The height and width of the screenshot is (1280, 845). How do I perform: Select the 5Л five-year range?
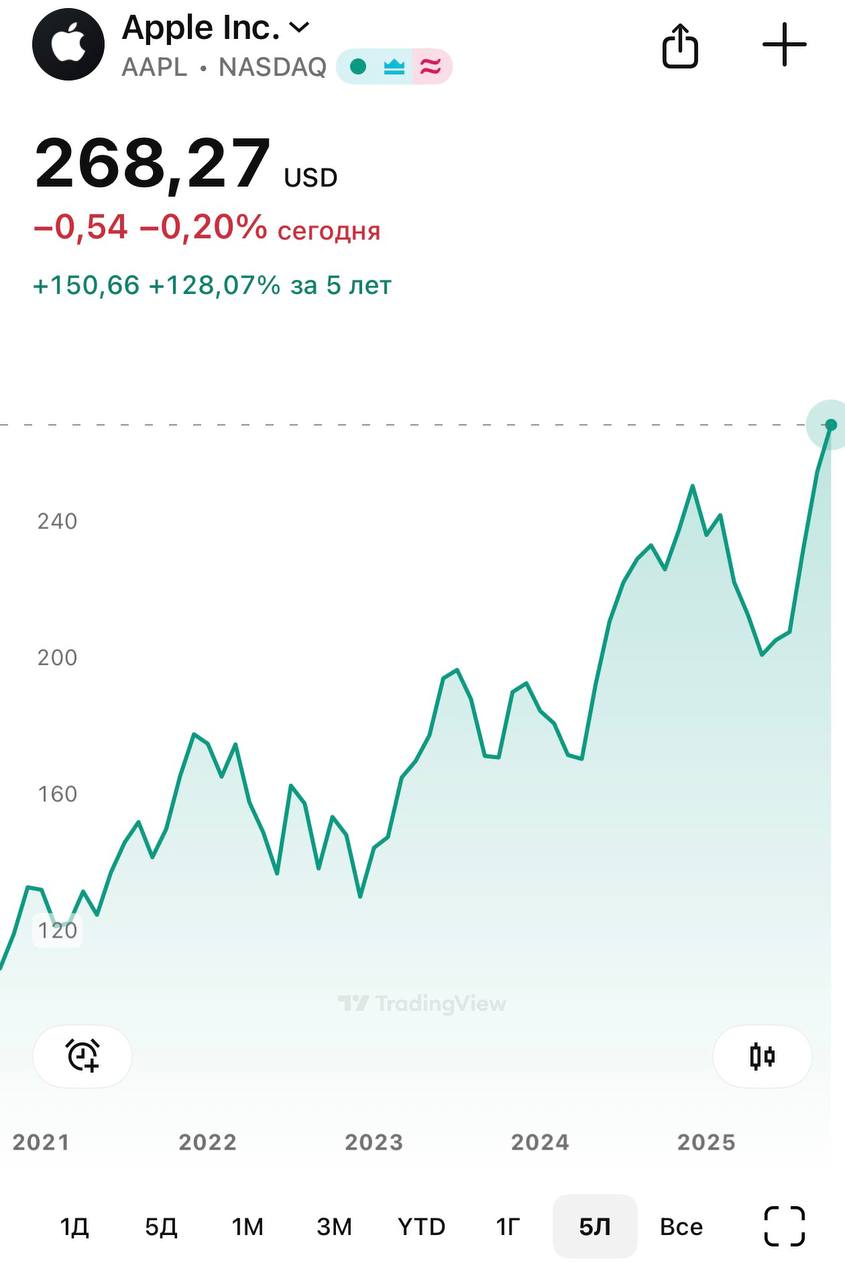pos(595,1226)
